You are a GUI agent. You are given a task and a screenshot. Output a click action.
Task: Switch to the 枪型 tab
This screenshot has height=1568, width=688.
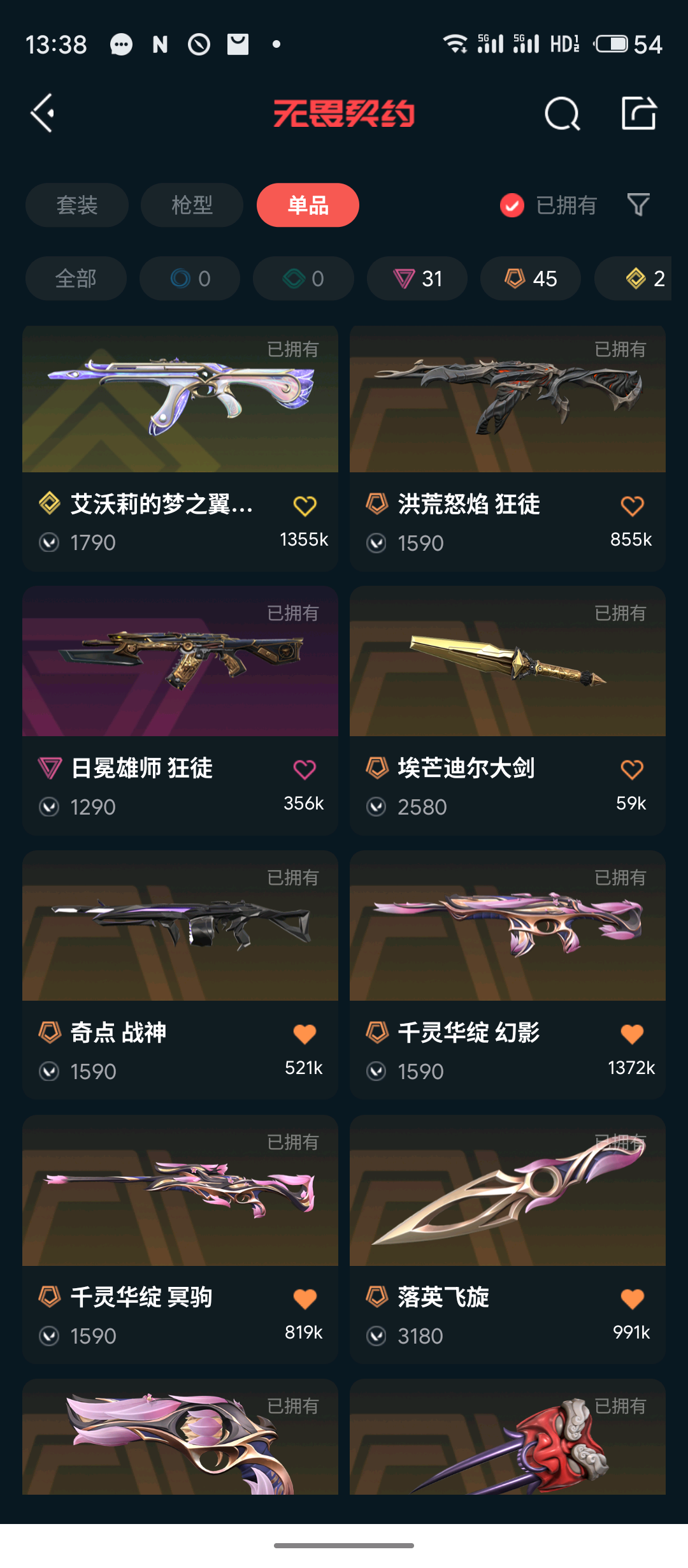tap(192, 205)
